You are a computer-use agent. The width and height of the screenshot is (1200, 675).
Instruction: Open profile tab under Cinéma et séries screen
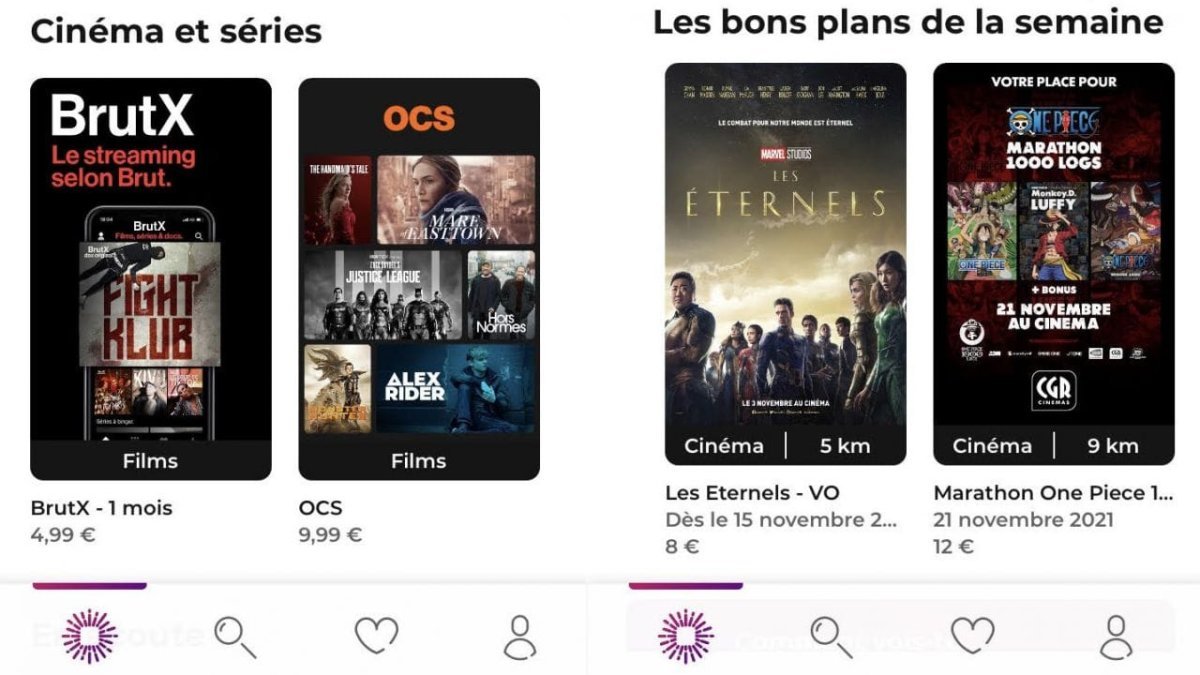coord(519,637)
